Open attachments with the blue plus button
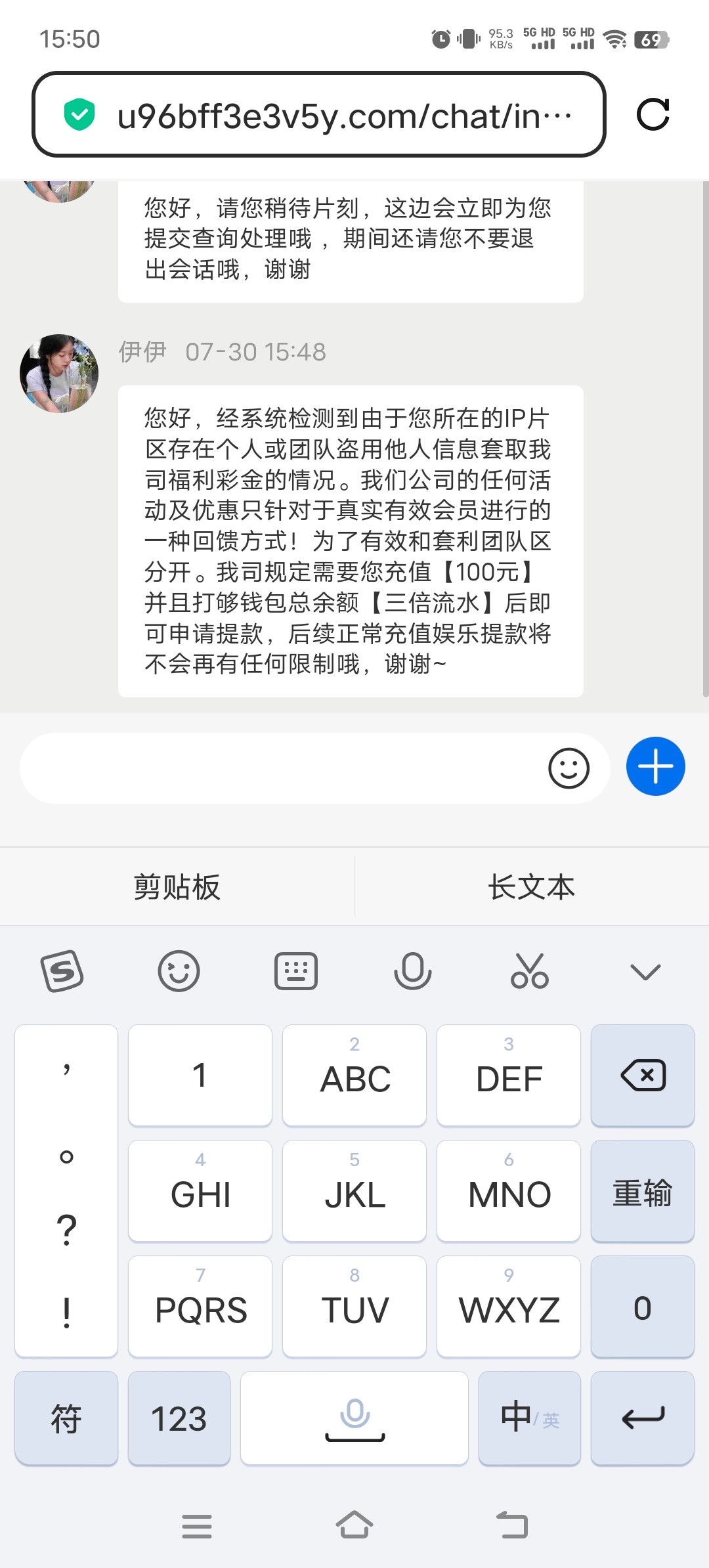The image size is (709, 1568). 655,766
